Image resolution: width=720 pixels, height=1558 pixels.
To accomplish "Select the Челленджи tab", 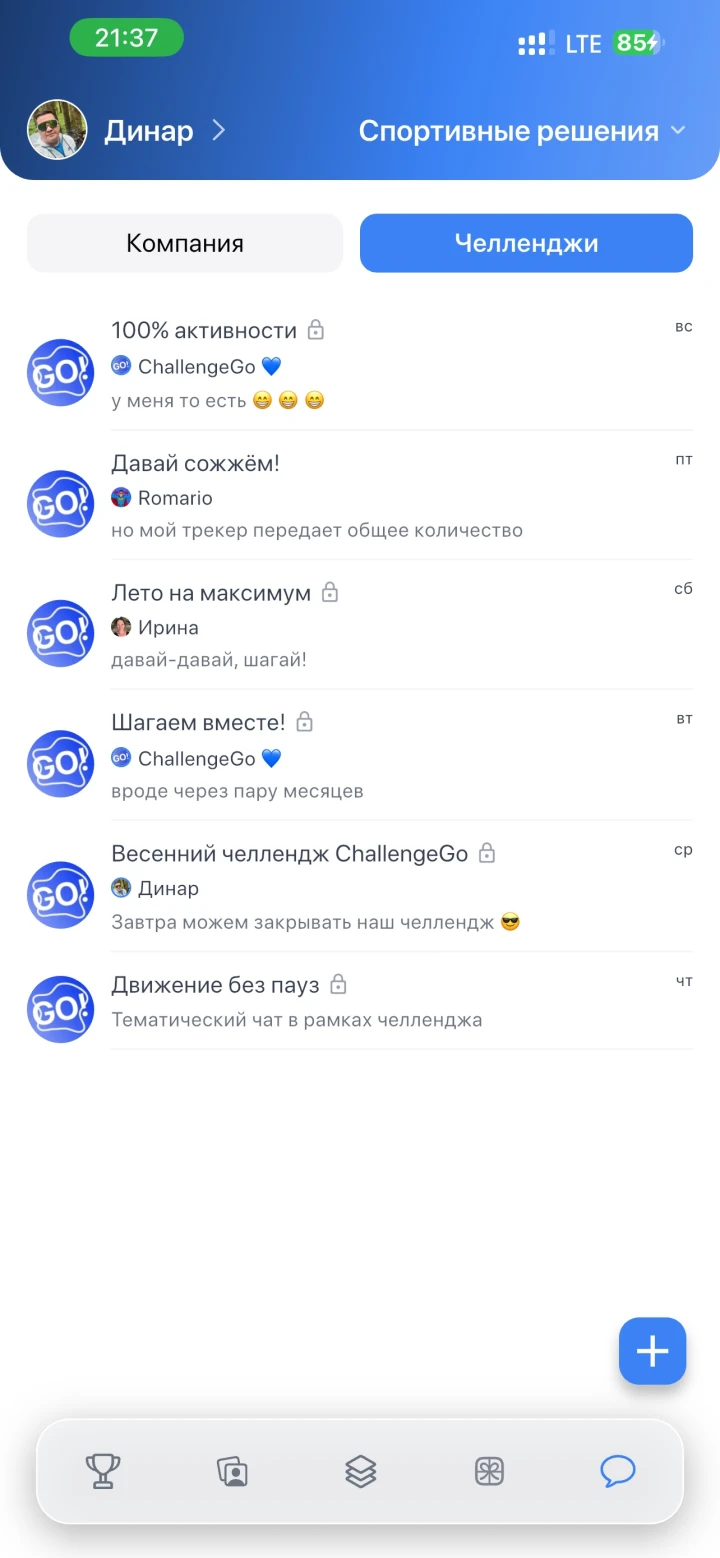I will [526, 243].
